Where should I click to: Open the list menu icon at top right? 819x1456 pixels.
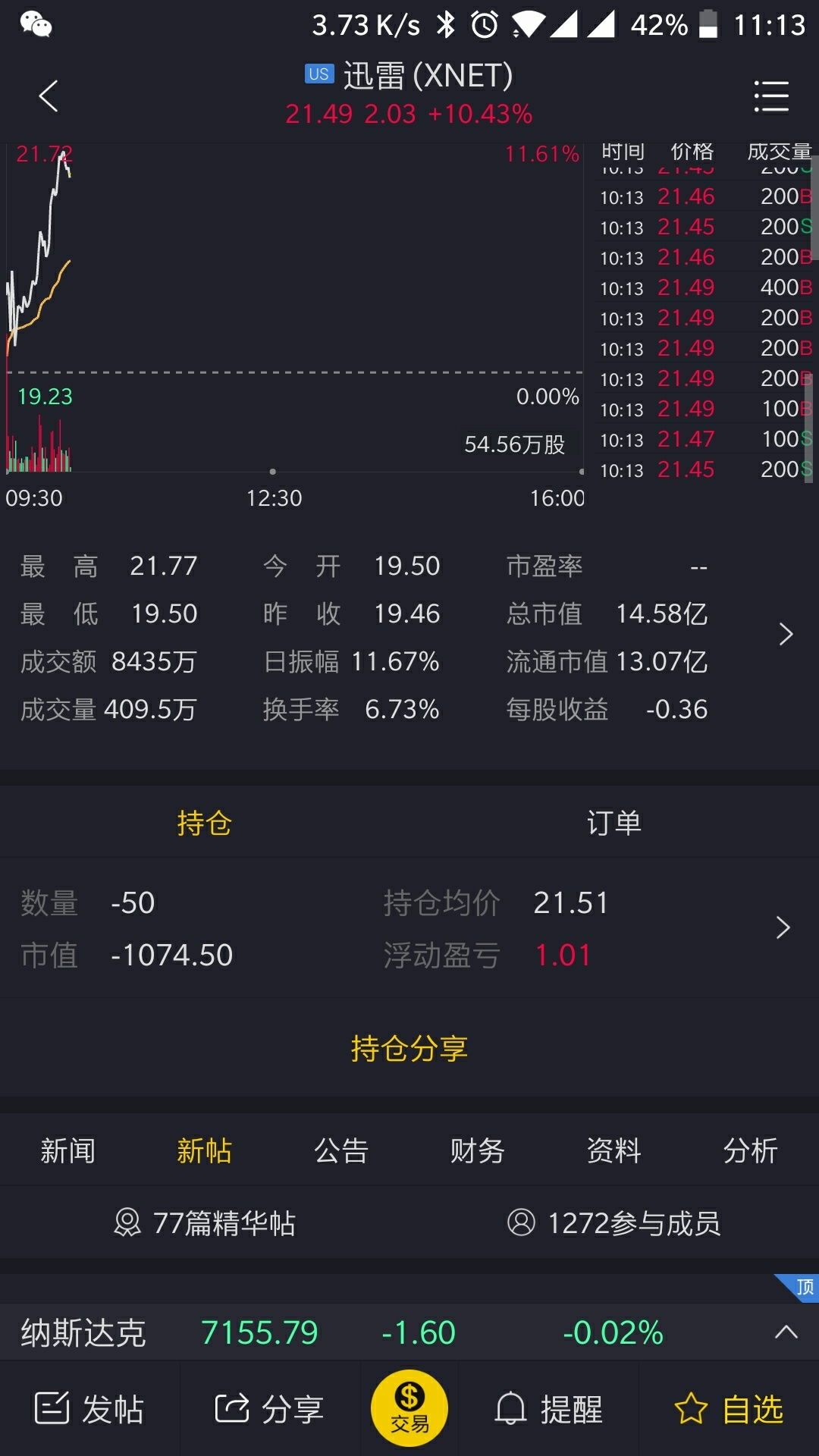click(771, 96)
